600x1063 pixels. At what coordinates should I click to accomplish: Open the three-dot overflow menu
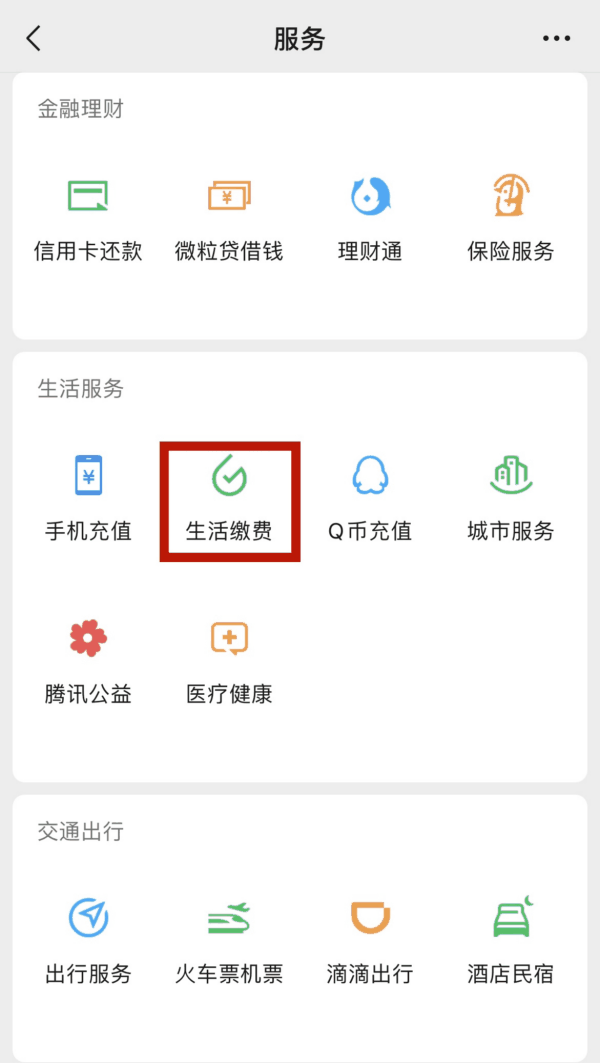click(x=556, y=39)
